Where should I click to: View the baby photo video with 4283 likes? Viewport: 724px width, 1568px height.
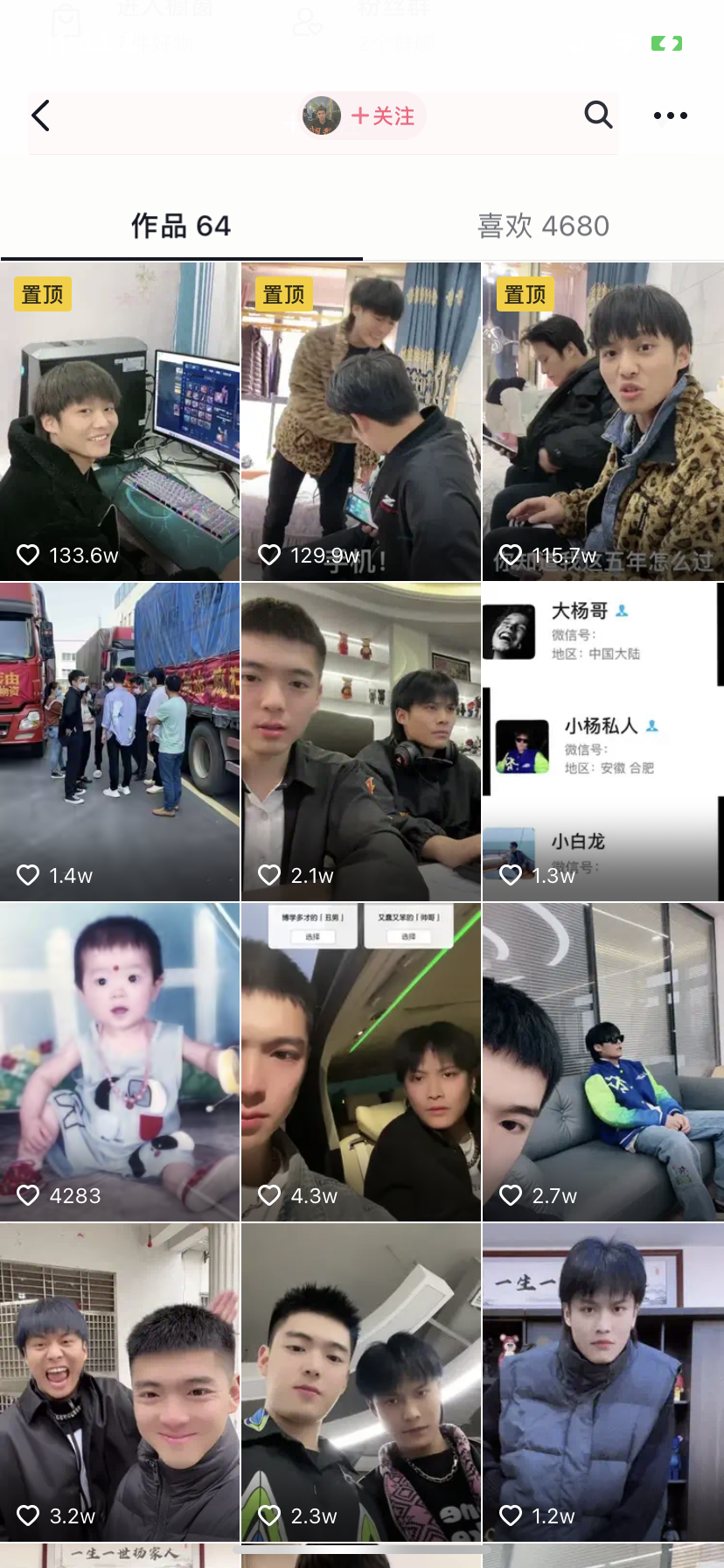(x=120, y=1062)
